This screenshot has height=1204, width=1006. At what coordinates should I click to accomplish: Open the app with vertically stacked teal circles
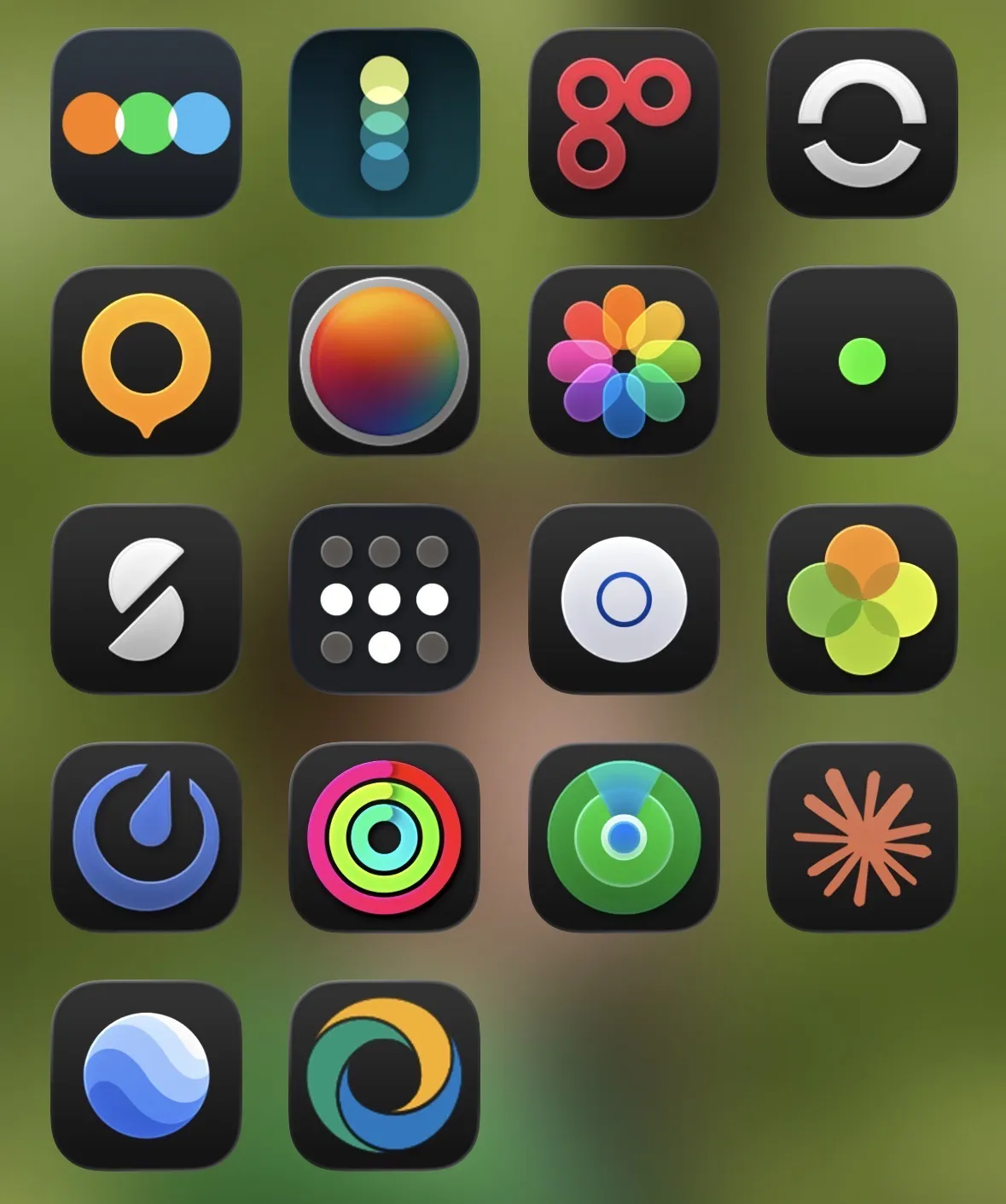pyautogui.click(x=384, y=124)
